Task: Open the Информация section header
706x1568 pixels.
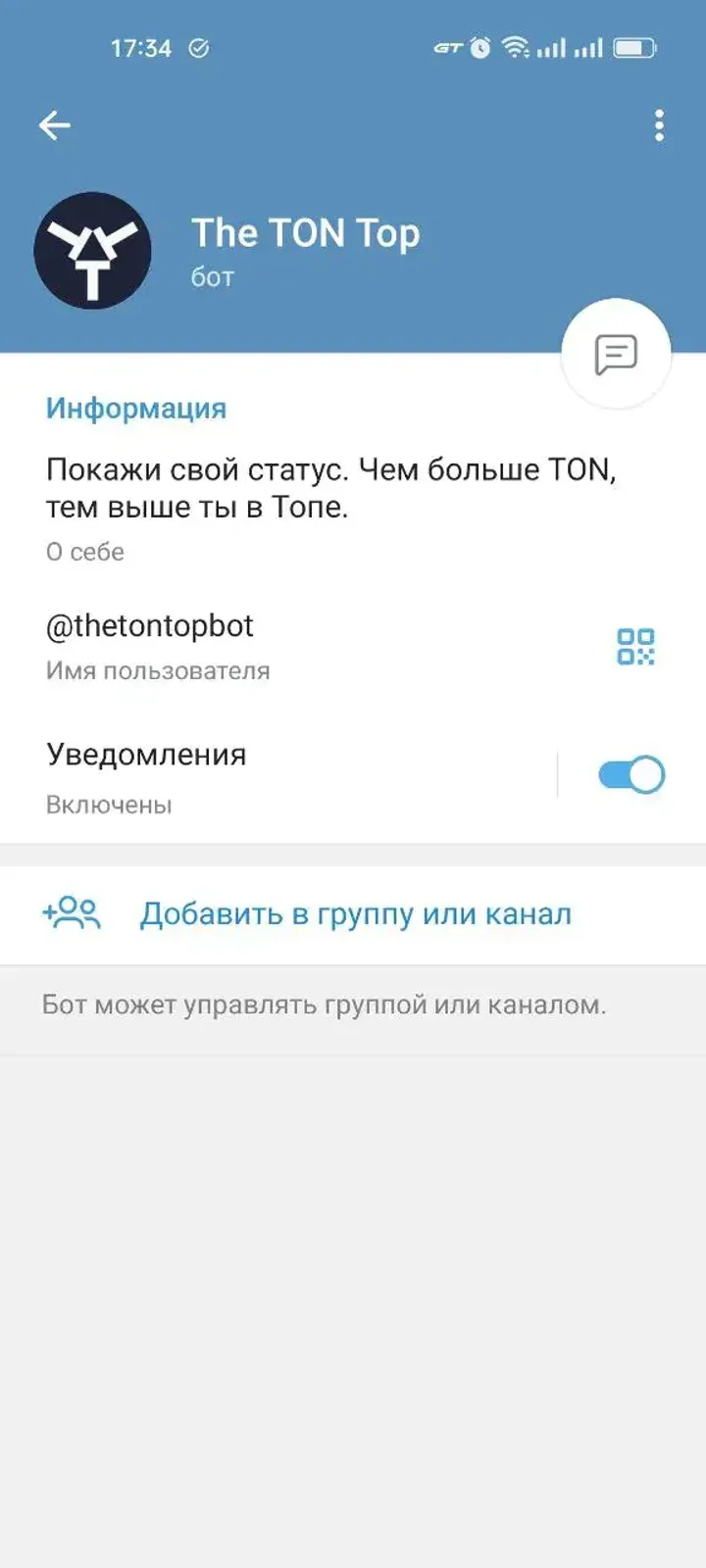Action: [x=135, y=409]
